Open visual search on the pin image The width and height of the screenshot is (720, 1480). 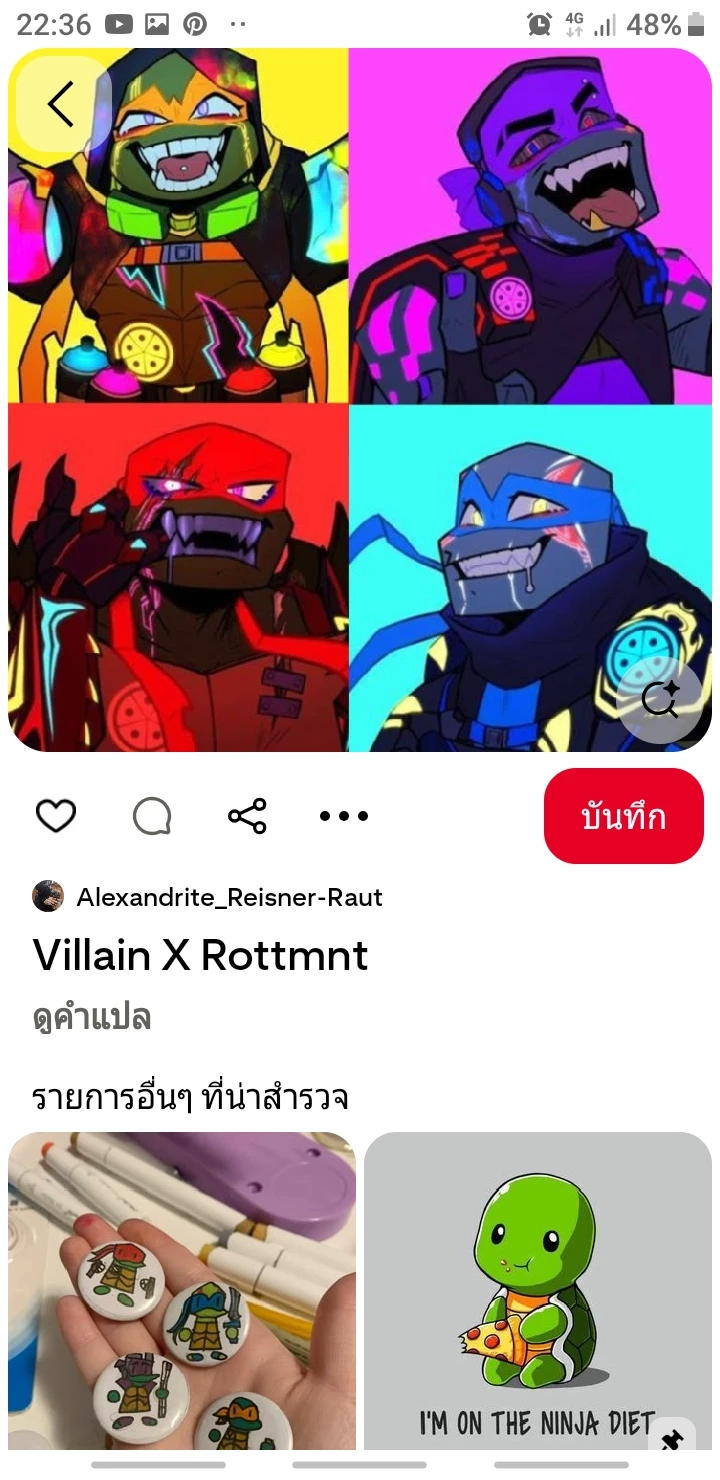660,701
